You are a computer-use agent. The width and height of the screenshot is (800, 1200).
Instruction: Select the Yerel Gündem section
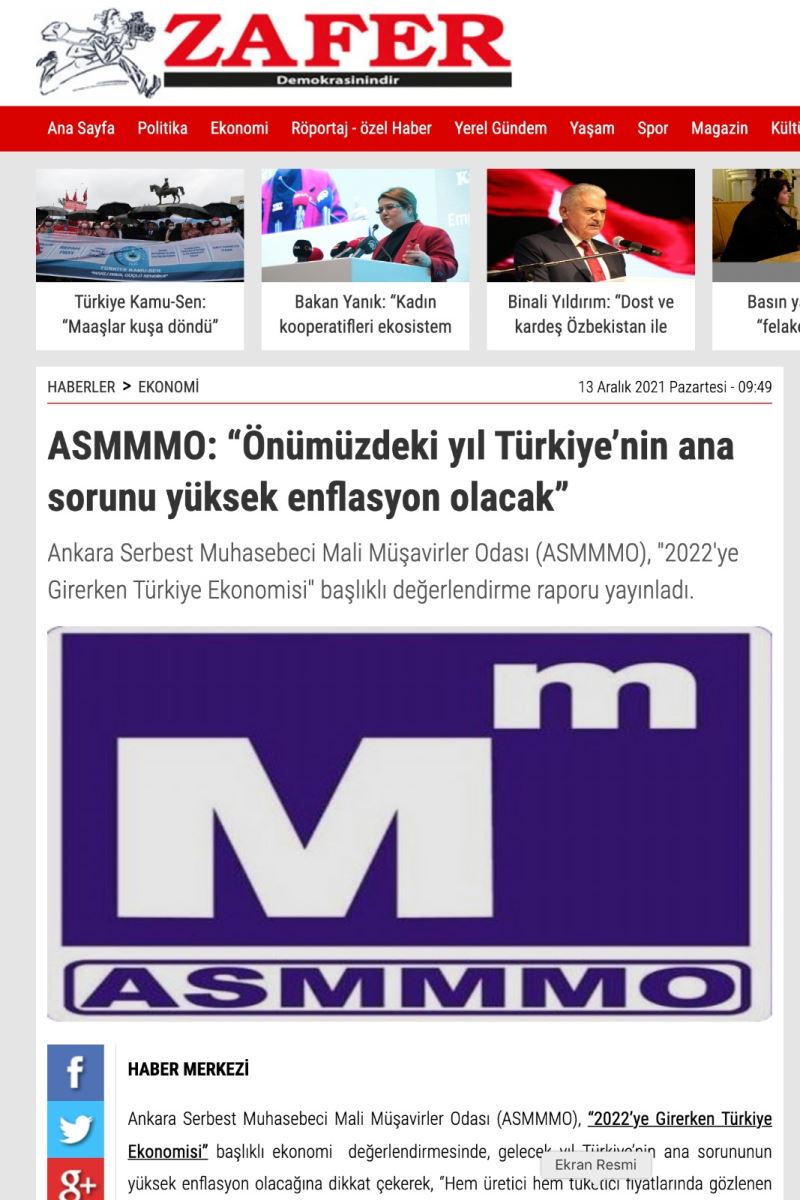coord(500,128)
